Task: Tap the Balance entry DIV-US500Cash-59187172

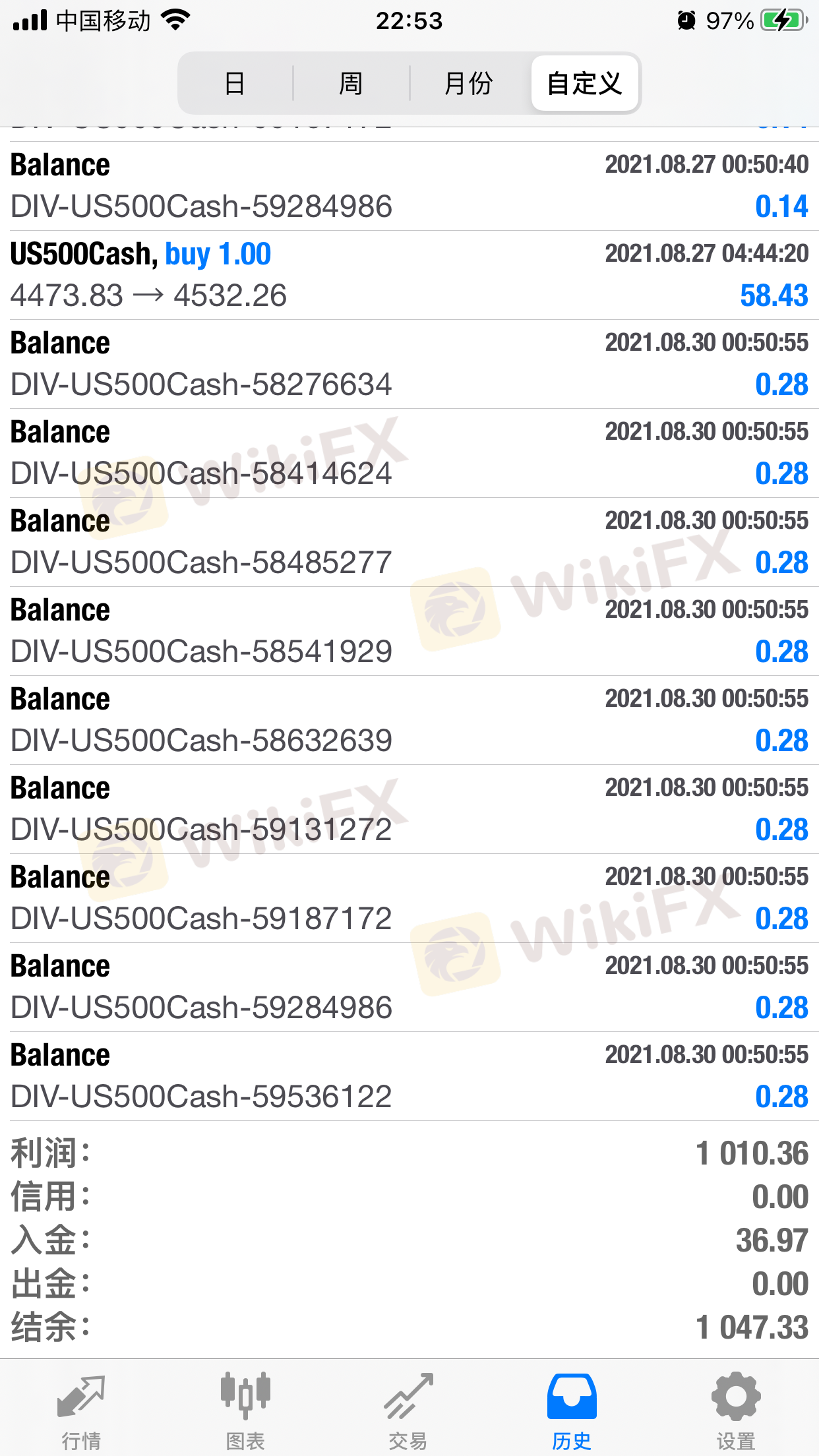Action: point(409,898)
